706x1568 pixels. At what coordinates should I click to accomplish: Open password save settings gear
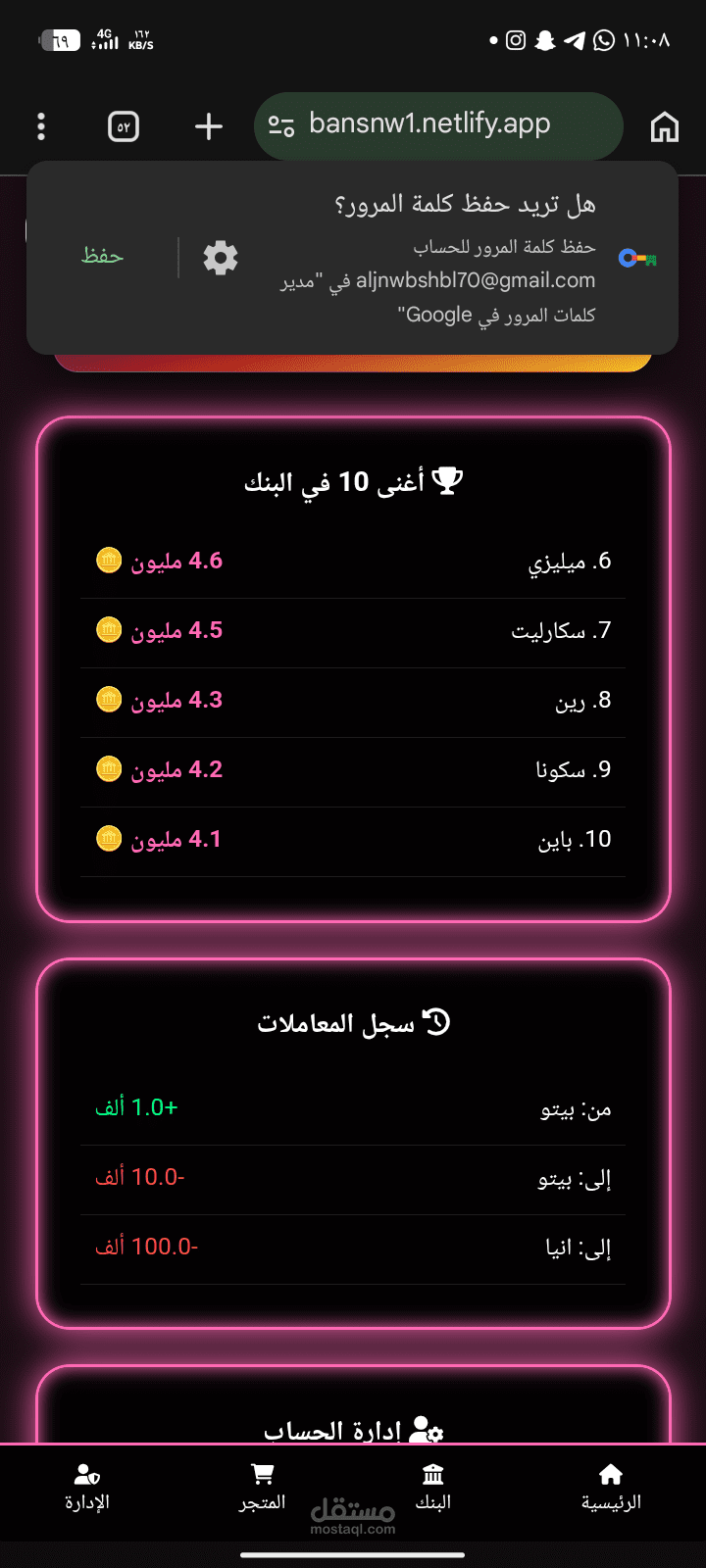tap(221, 258)
